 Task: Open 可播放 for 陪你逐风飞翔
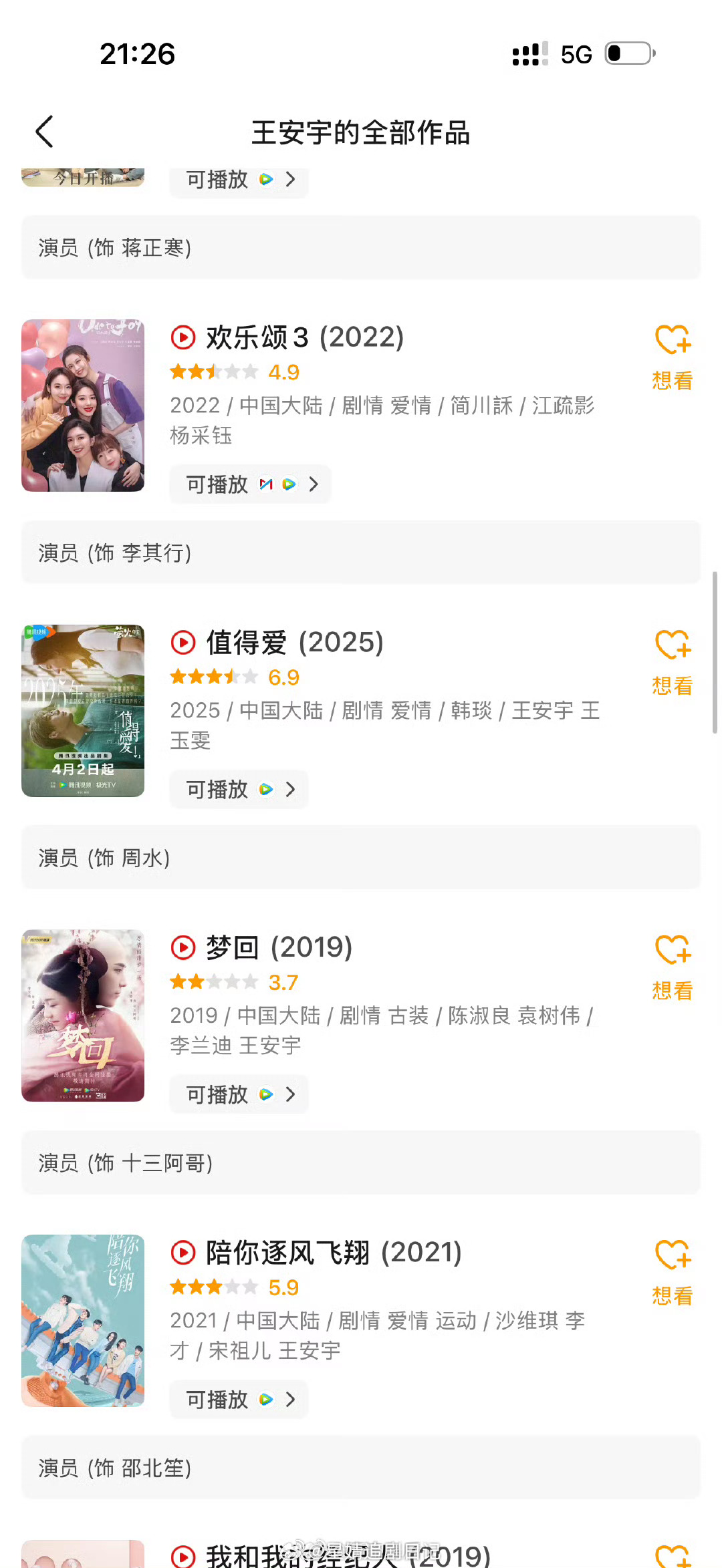239,1400
